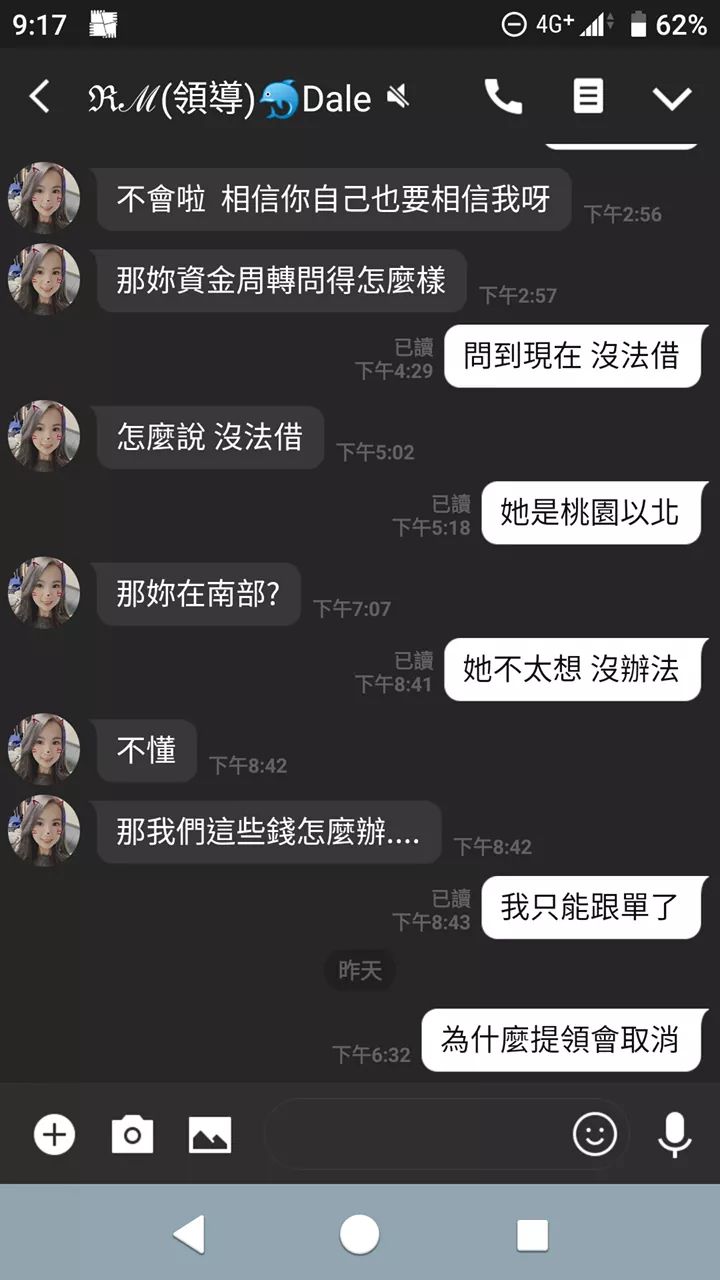Expand the chat options chevron
Screen dimensions: 720x1280
coord(671,97)
